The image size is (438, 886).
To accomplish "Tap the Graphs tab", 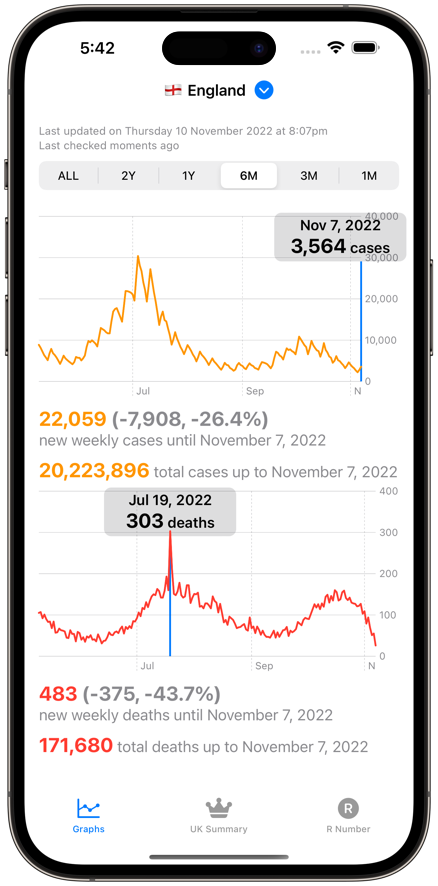I will coord(89,816).
